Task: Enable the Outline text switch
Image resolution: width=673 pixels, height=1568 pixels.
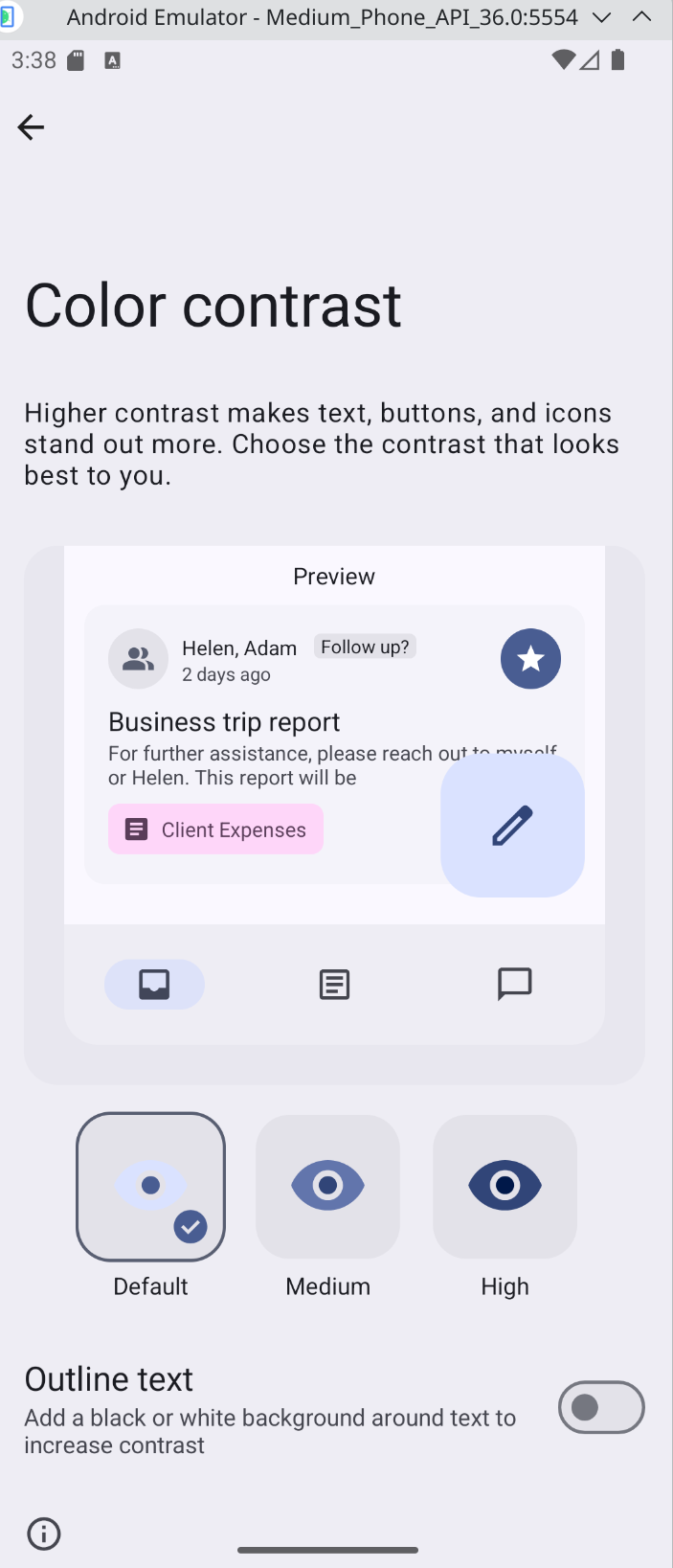Action: coord(601,1407)
